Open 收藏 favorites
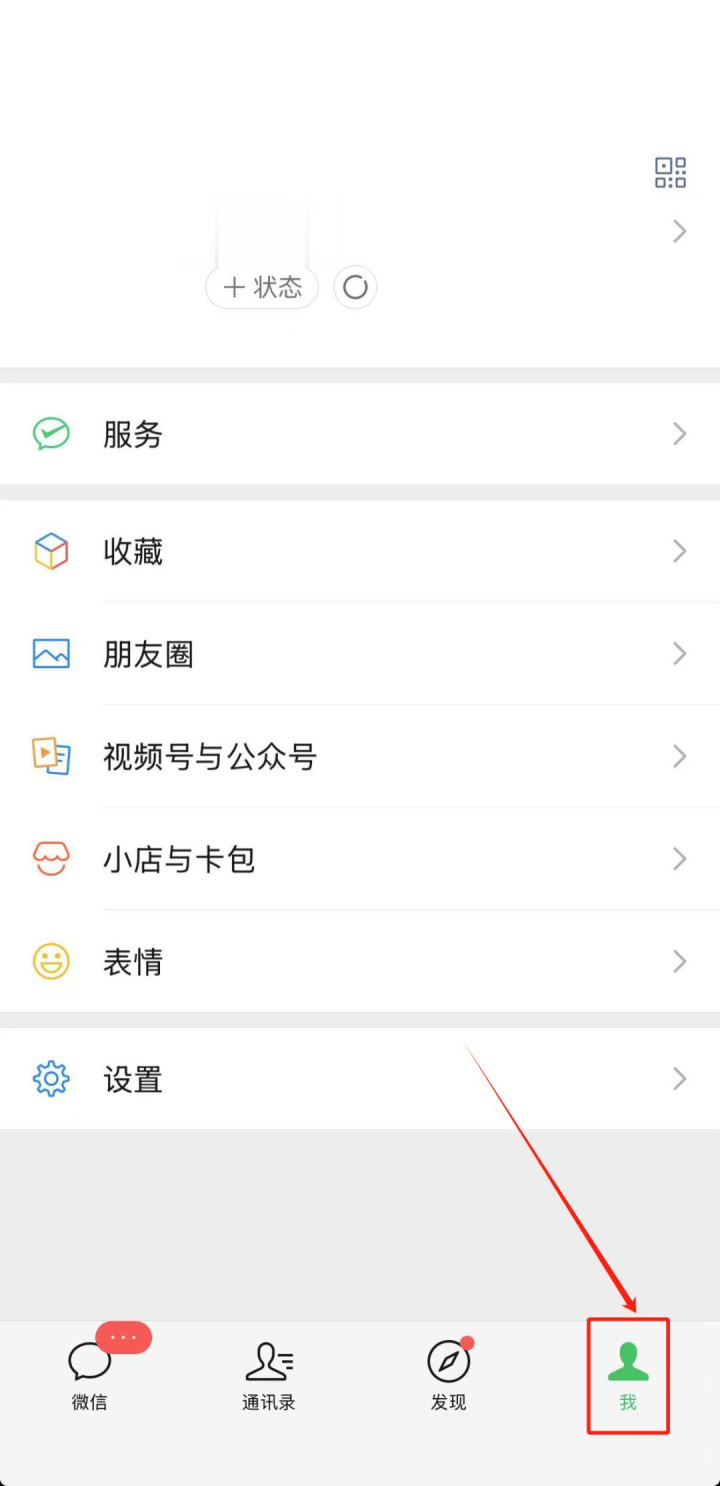Viewport: 720px width, 1486px height. (x=360, y=552)
